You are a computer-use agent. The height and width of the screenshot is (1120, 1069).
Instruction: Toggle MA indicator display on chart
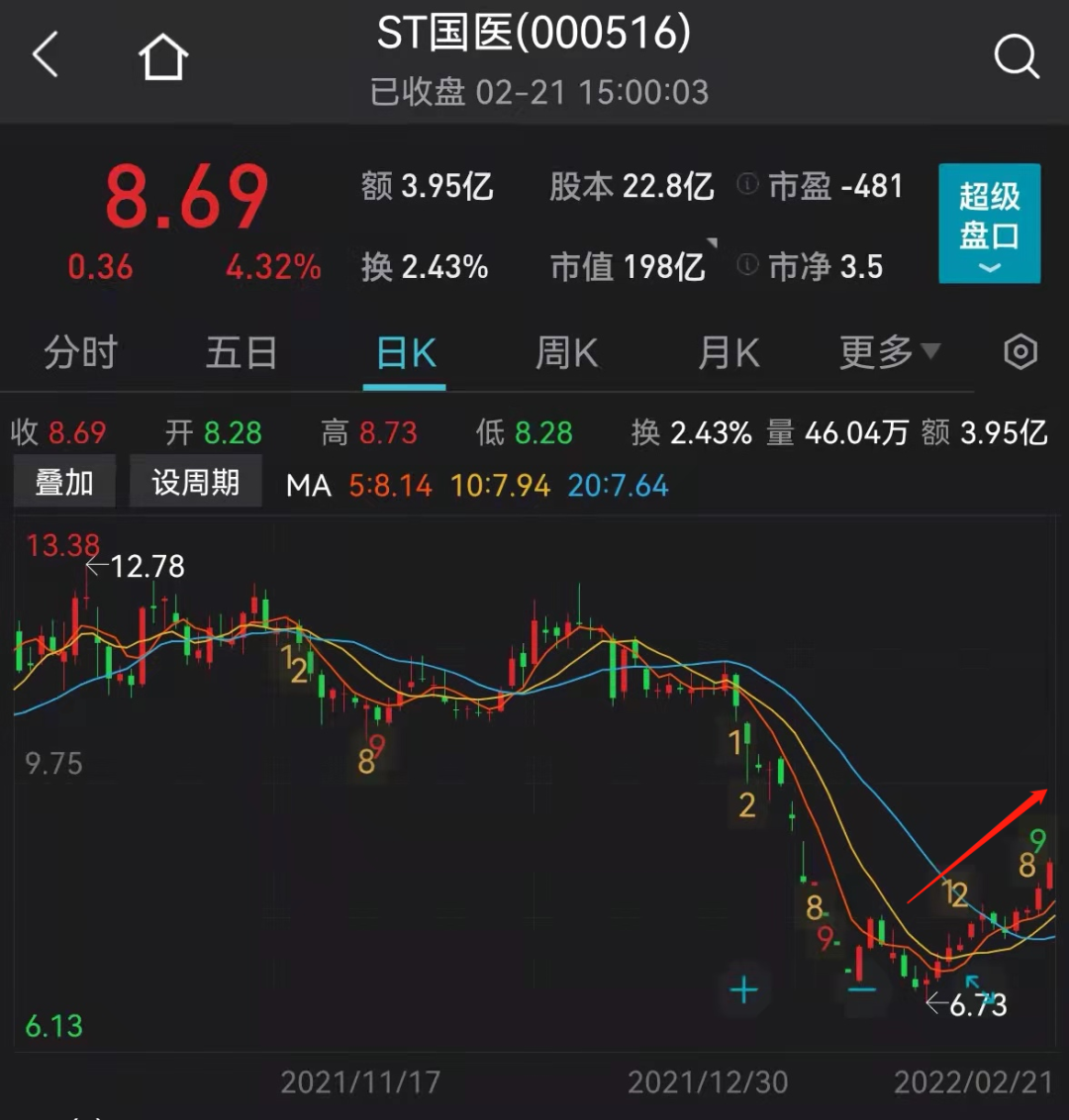(309, 486)
